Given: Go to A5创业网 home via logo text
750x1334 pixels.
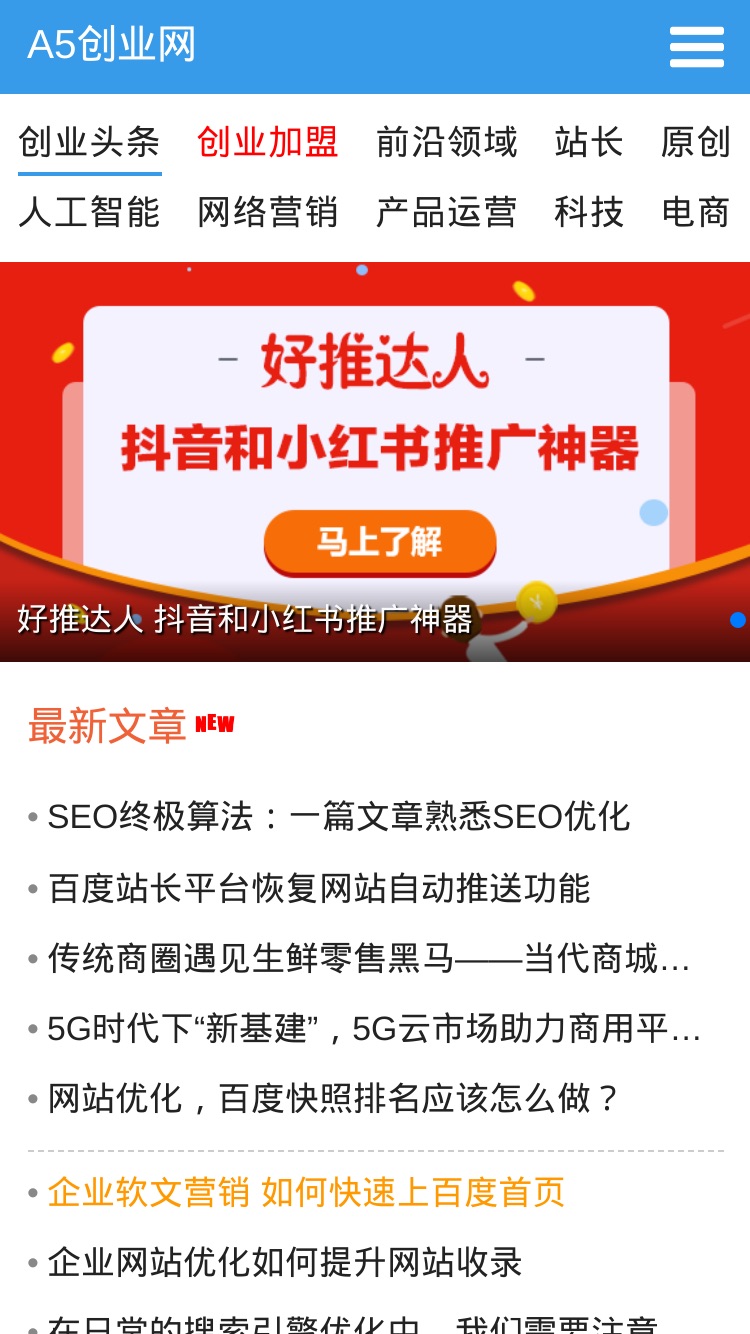Looking at the screenshot, I should point(112,45).
